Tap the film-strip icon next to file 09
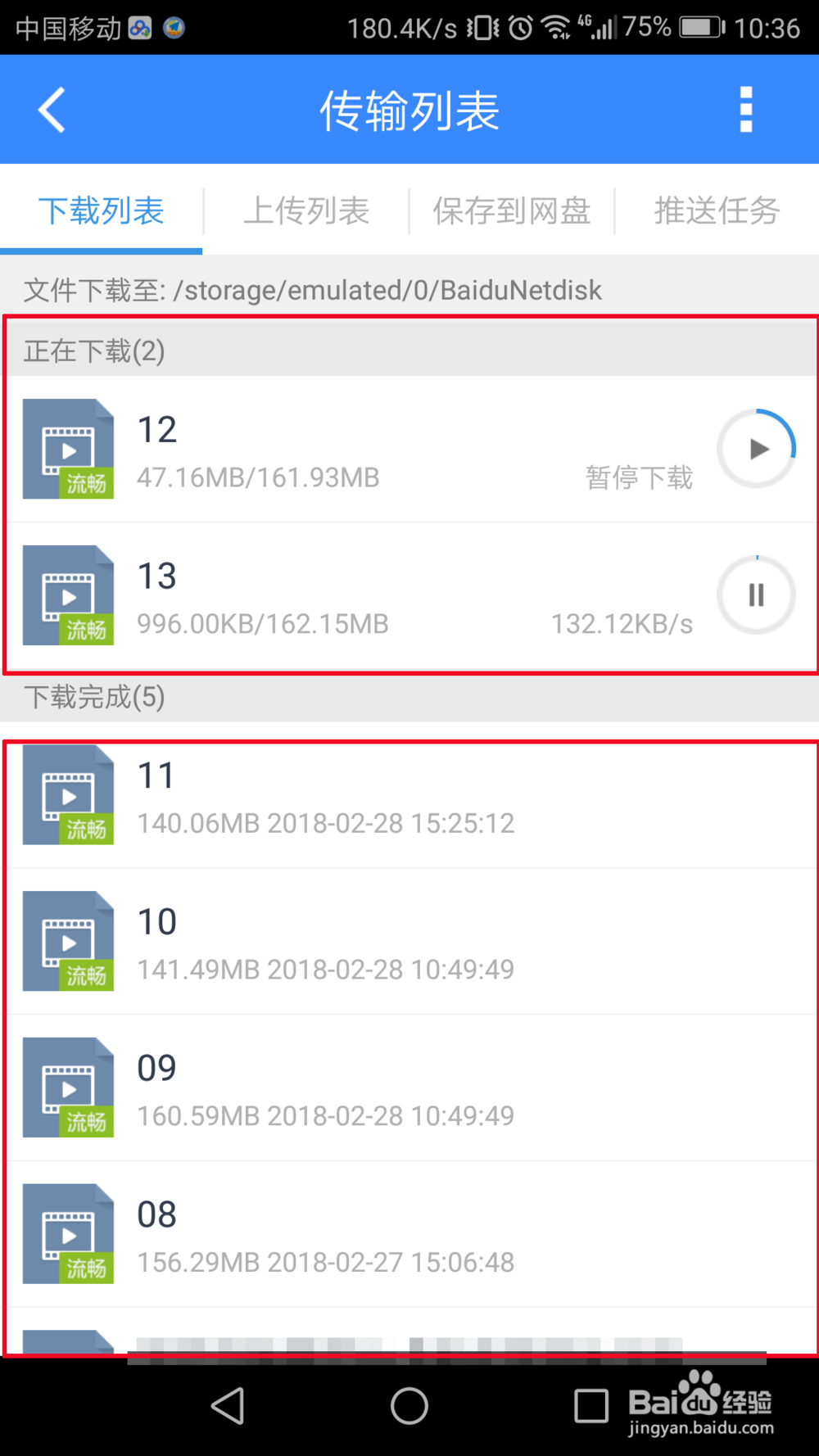This screenshot has width=819, height=1456. point(68,1087)
